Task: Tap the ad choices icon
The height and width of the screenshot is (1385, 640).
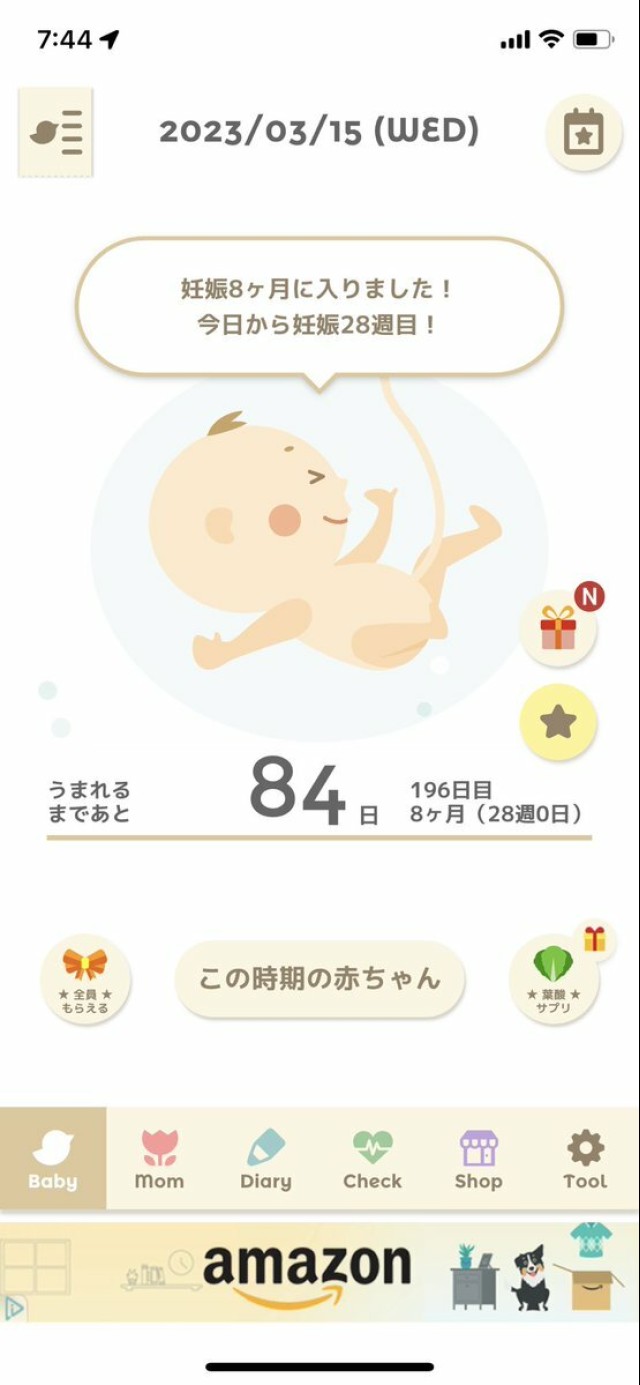Action: (14, 1307)
